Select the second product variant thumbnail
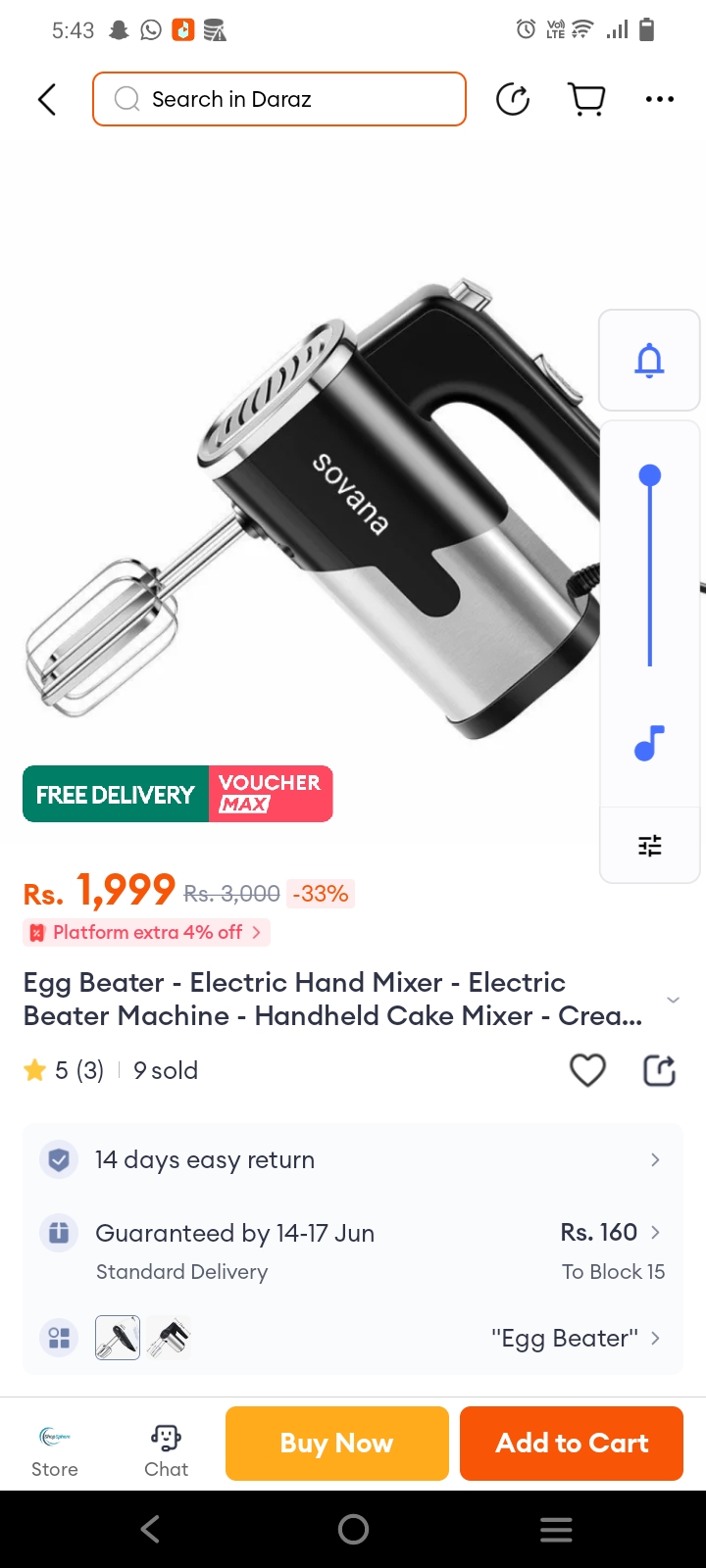Viewport: 706px width, 1568px height. [169, 1338]
